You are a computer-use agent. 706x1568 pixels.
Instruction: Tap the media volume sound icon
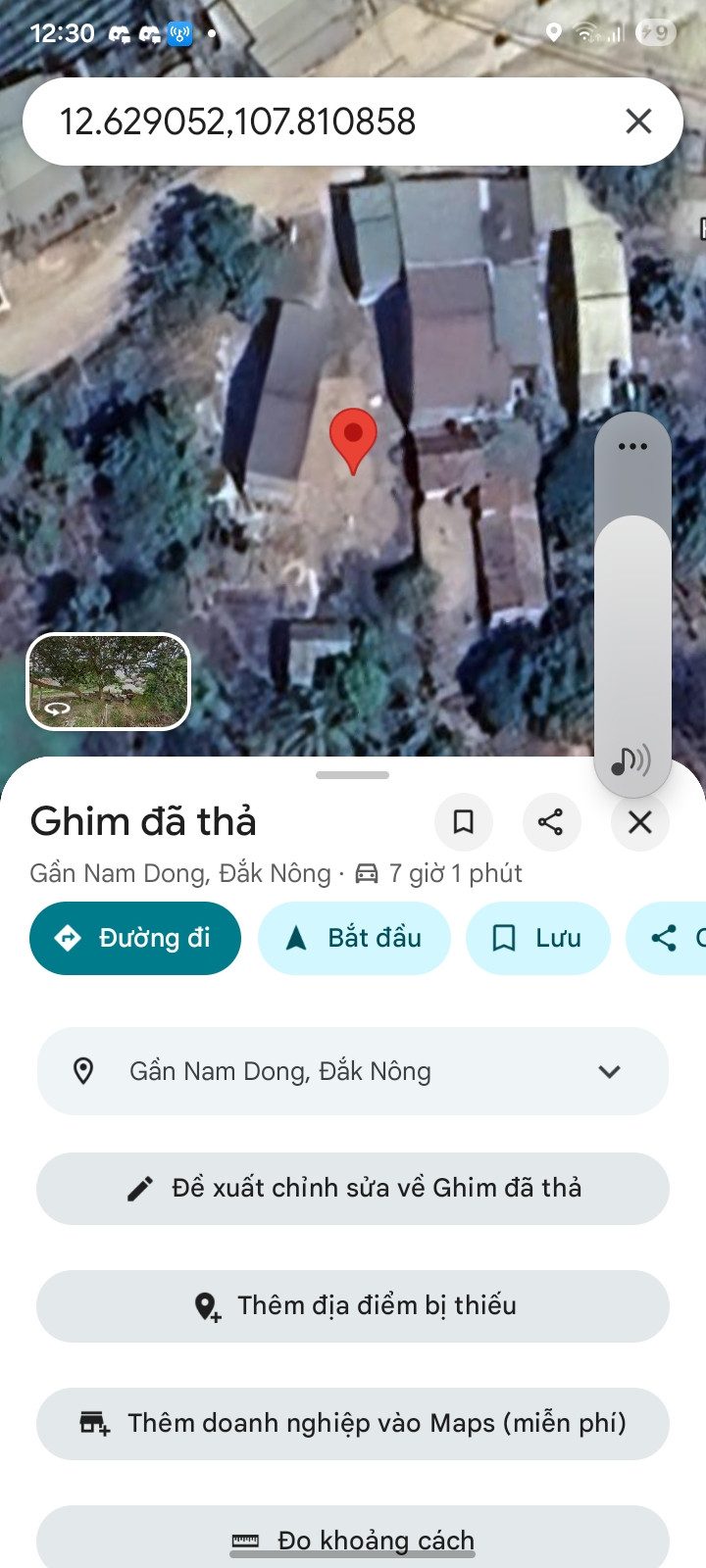(630, 759)
